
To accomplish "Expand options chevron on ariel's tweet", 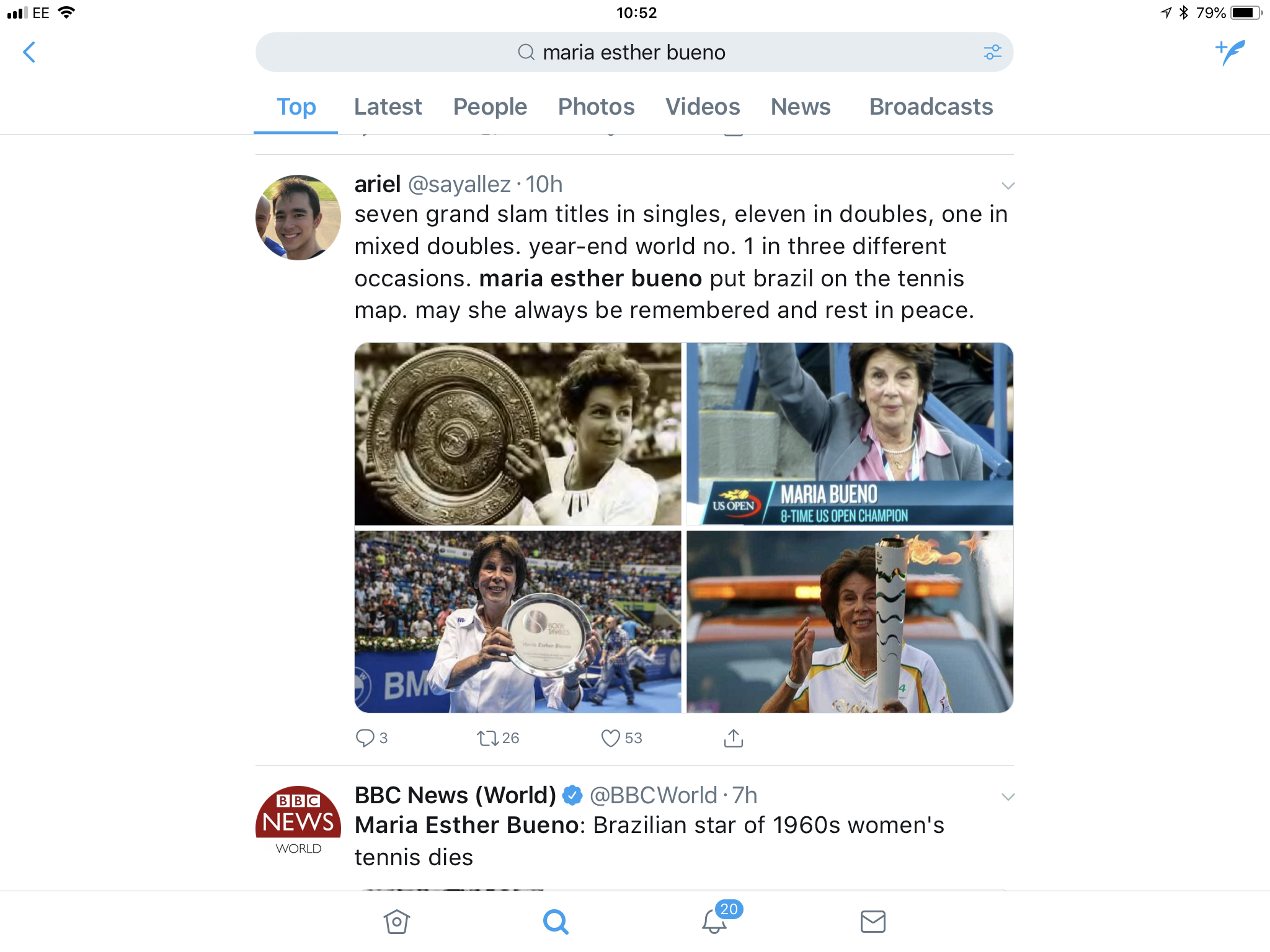I will tap(1008, 185).
